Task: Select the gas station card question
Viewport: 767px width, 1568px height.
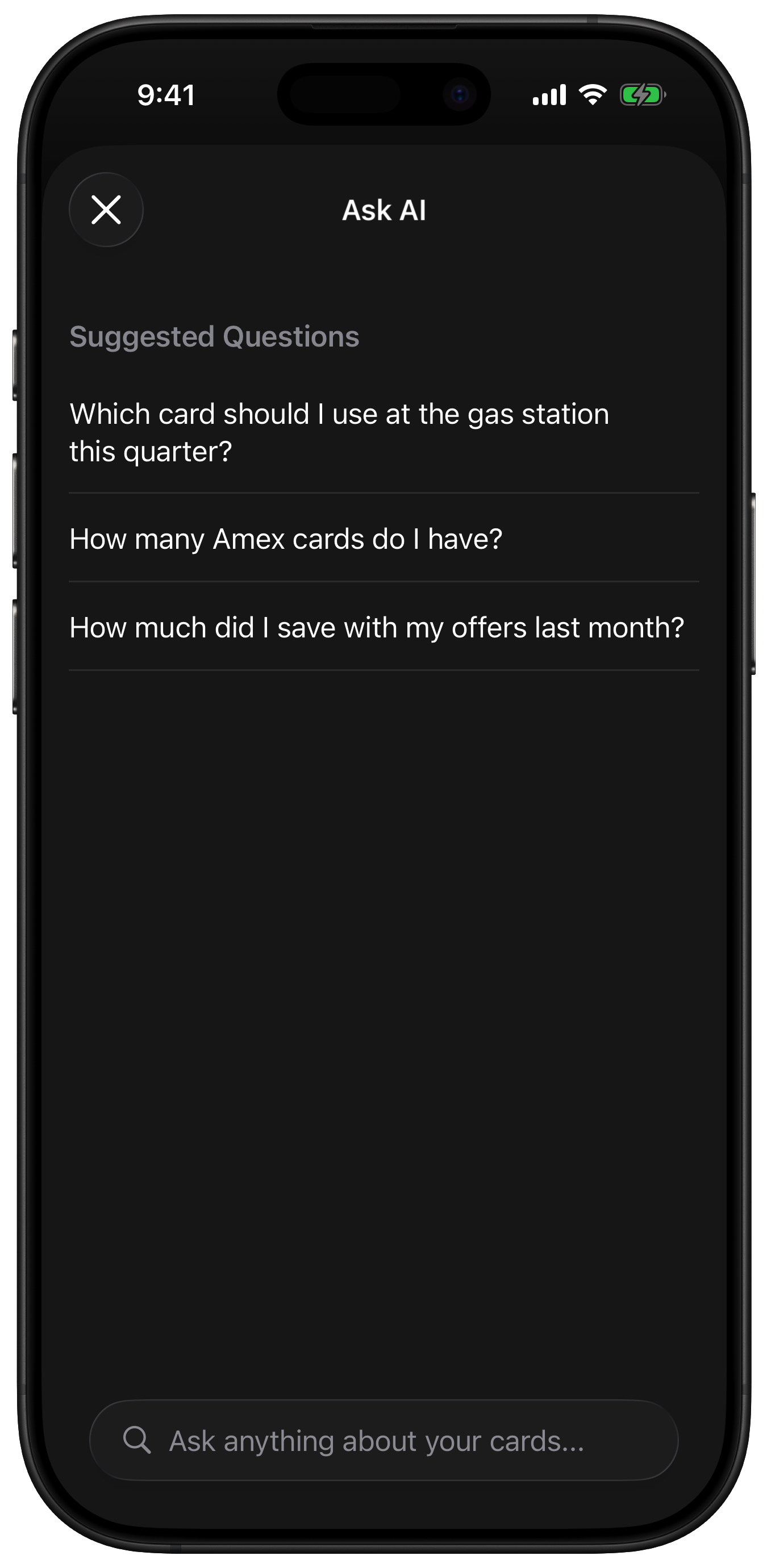Action: (x=339, y=433)
